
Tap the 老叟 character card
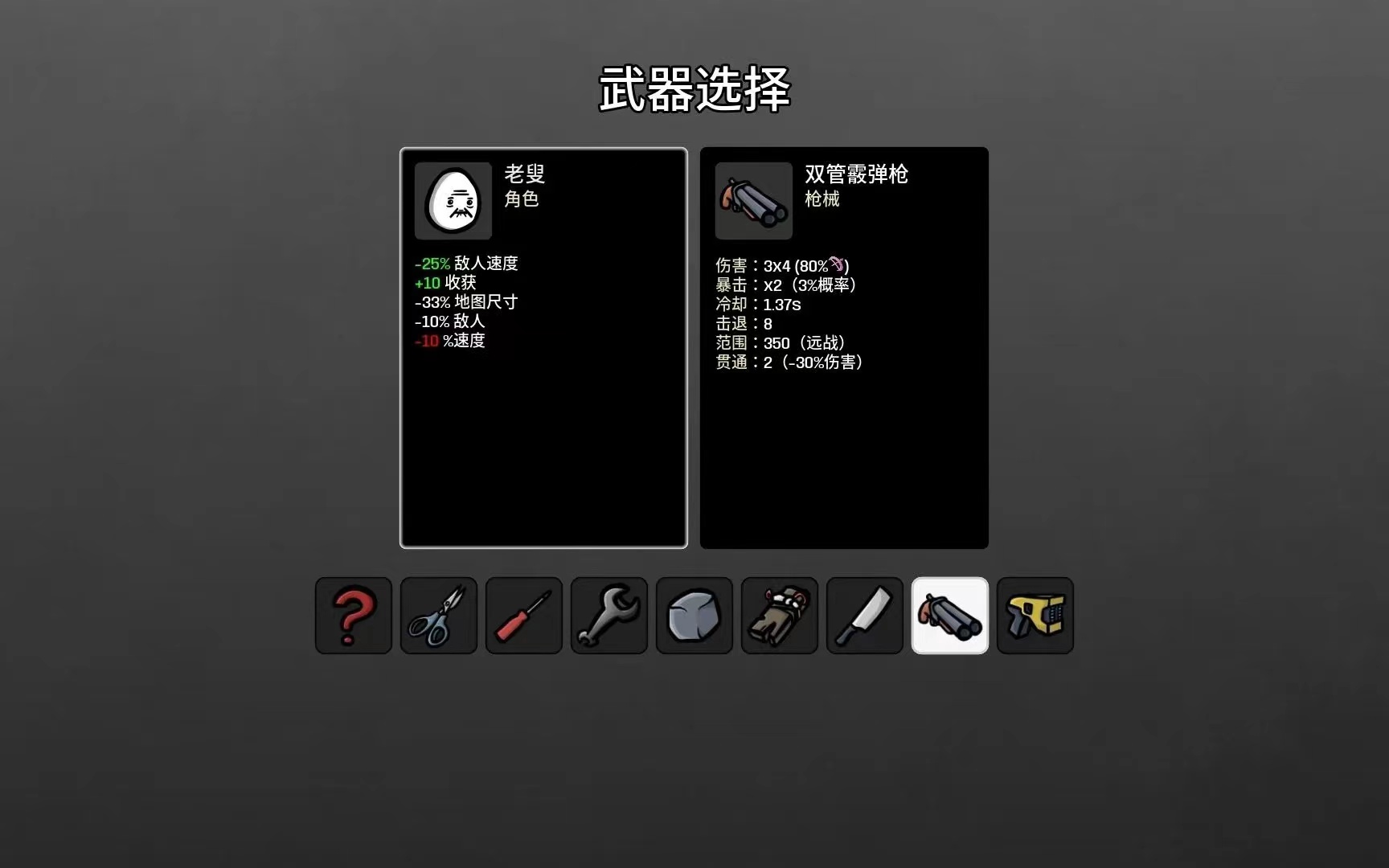tap(543, 348)
